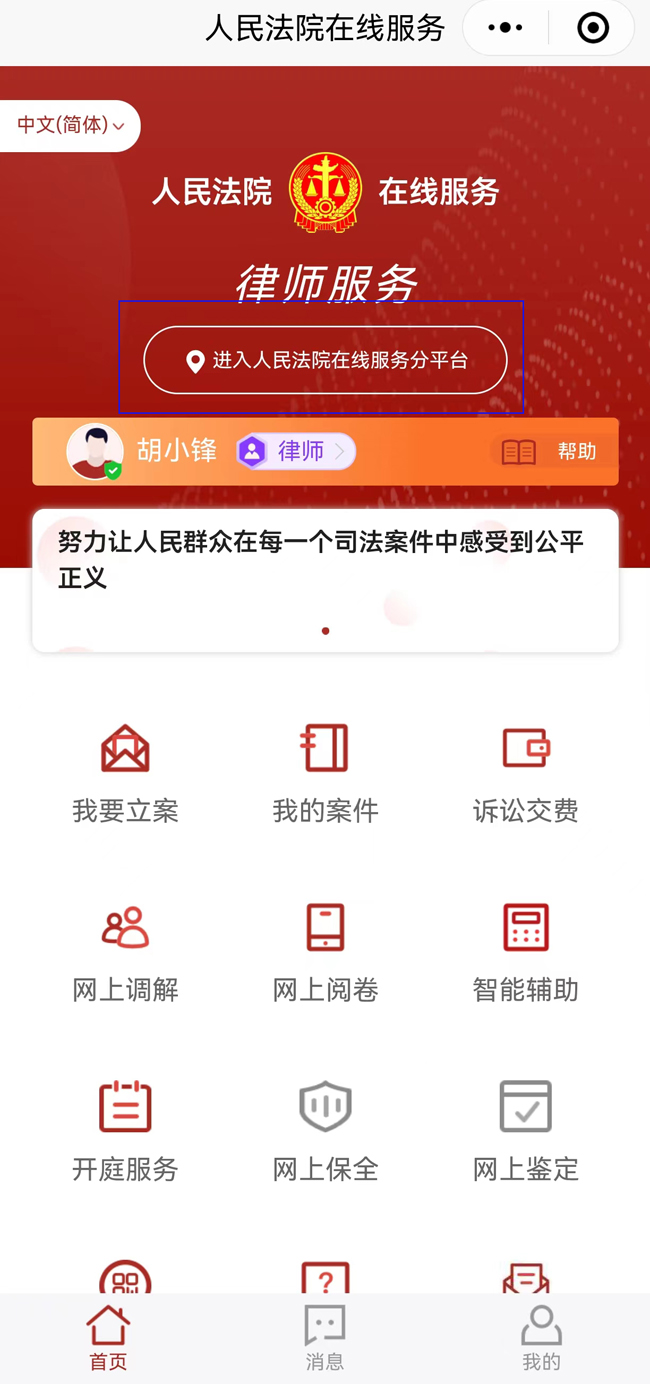Screen dimensions: 650x1384
Task: Switch to the 消息 tab
Action: pyautogui.click(x=325, y=1338)
